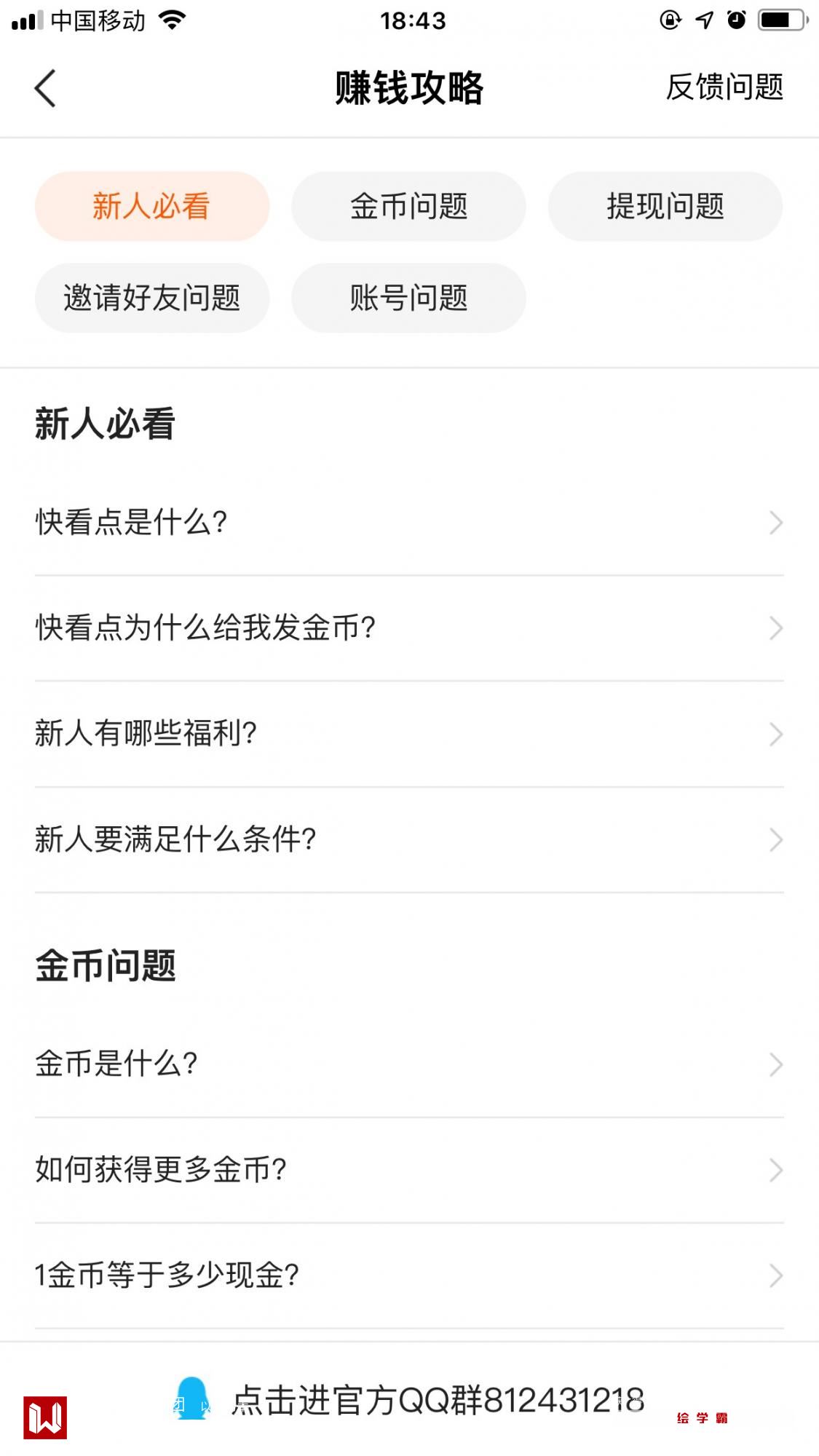This screenshot has width=819, height=1456.
Task: Open the question 快看点是什么?
Action: coord(408,523)
